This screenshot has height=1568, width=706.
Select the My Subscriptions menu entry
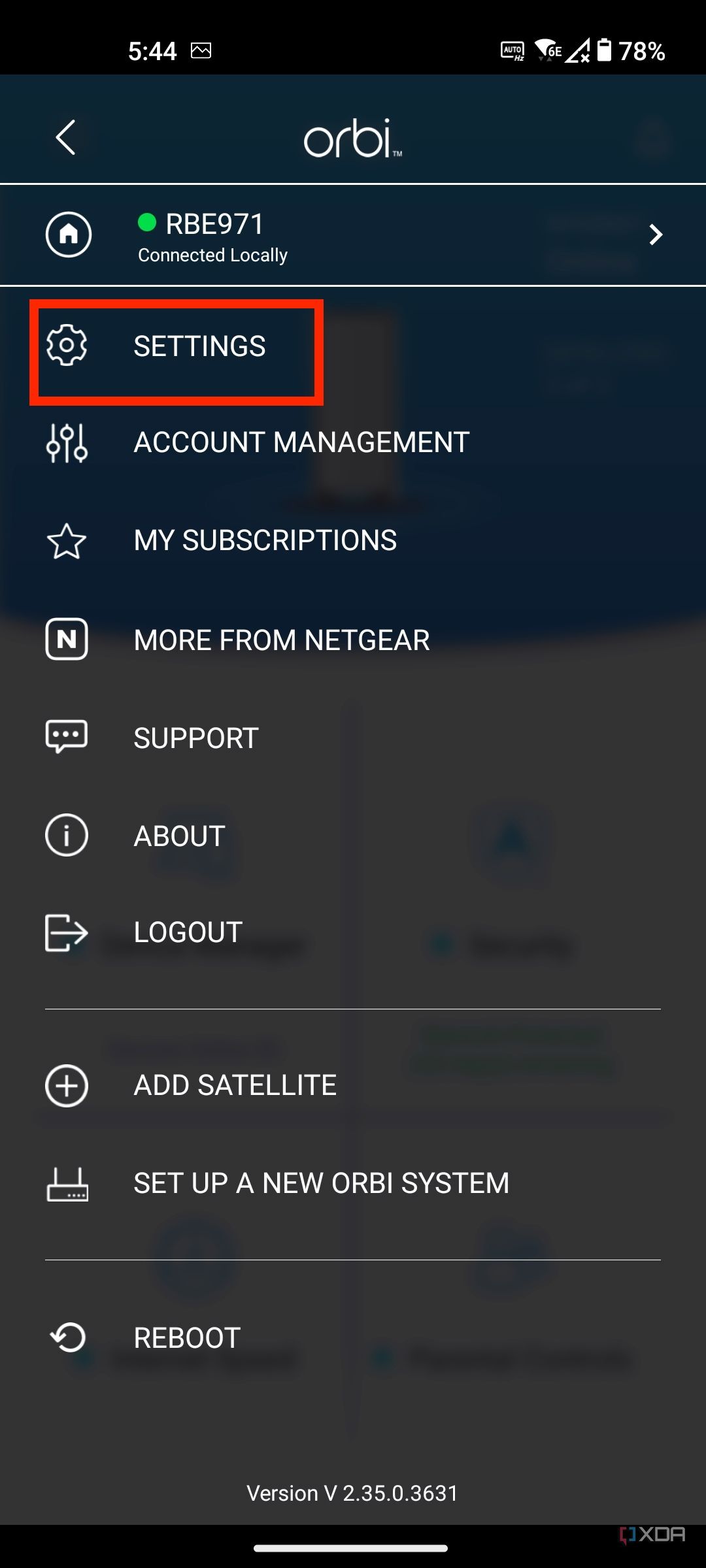pyautogui.click(x=264, y=541)
